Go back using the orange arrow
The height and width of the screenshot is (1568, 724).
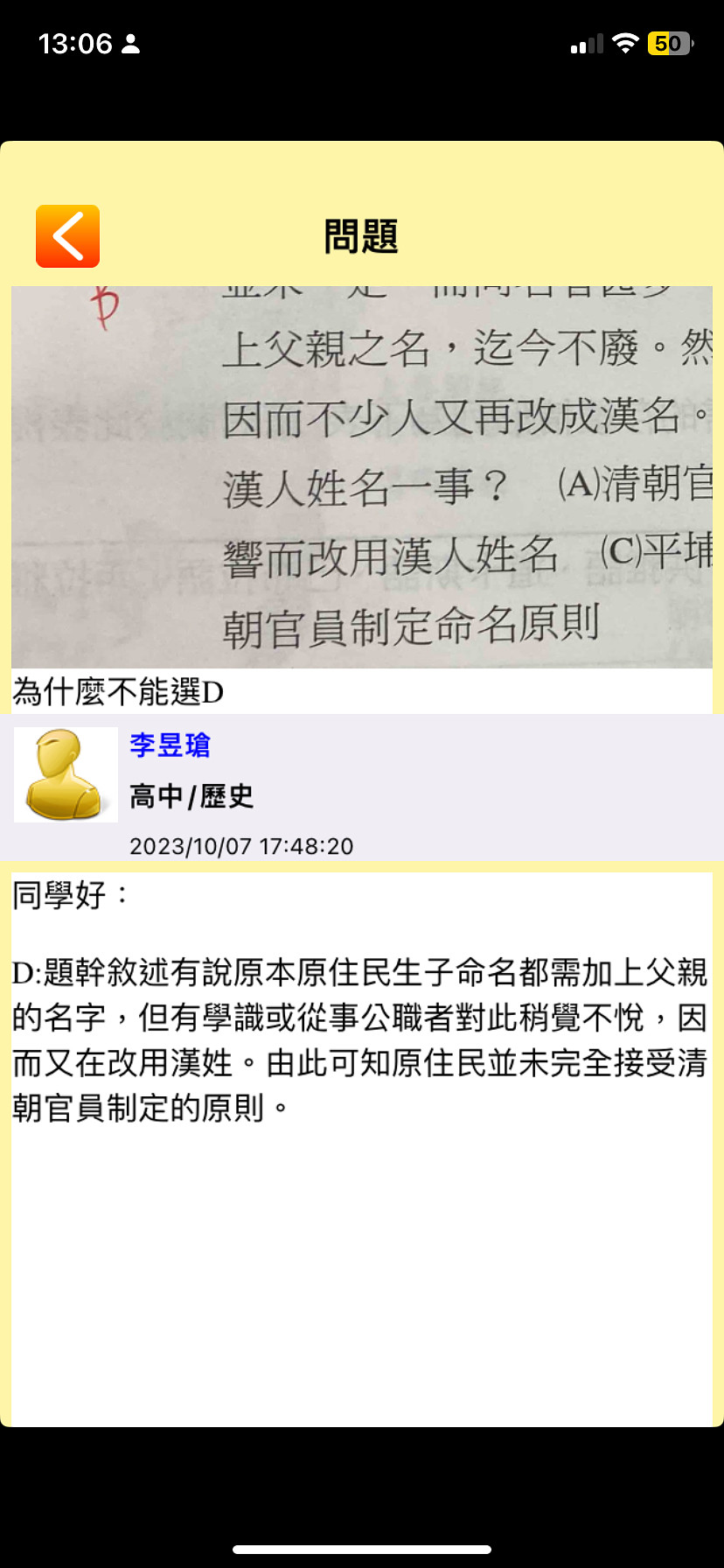67,236
